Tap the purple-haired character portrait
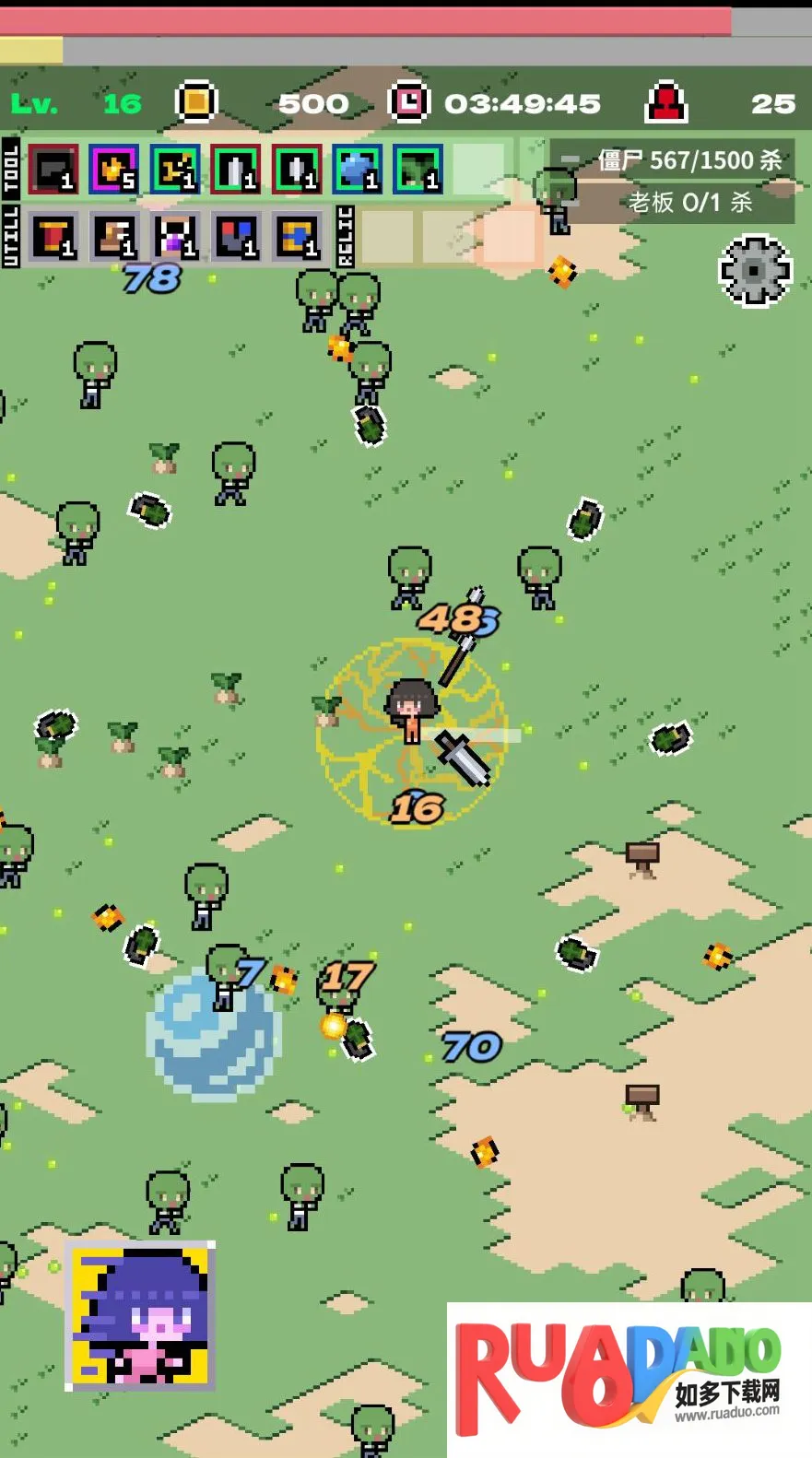812x1458 pixels. [140, 1315]
